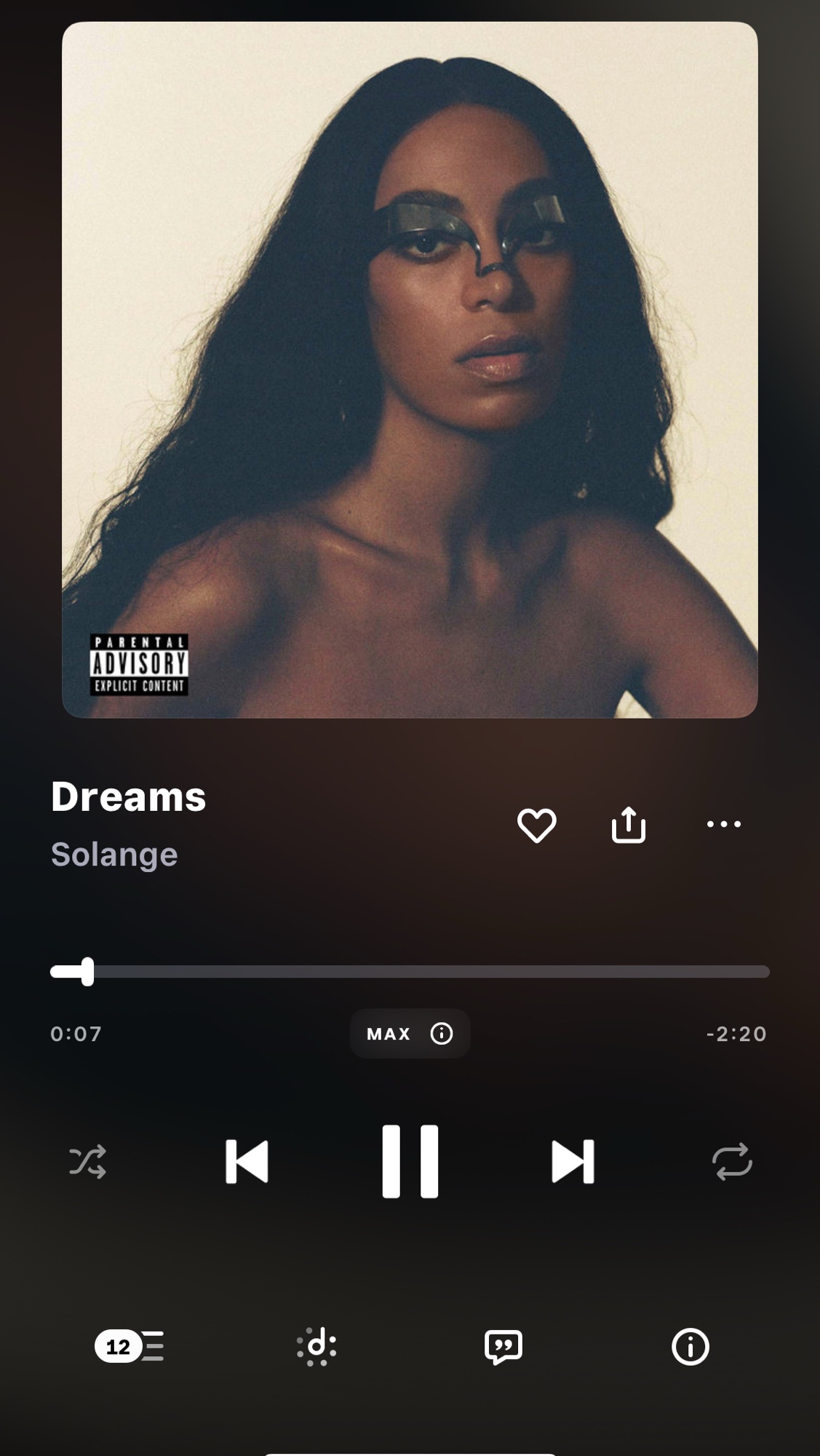Tap the MAX audio quality badge

410,1034
